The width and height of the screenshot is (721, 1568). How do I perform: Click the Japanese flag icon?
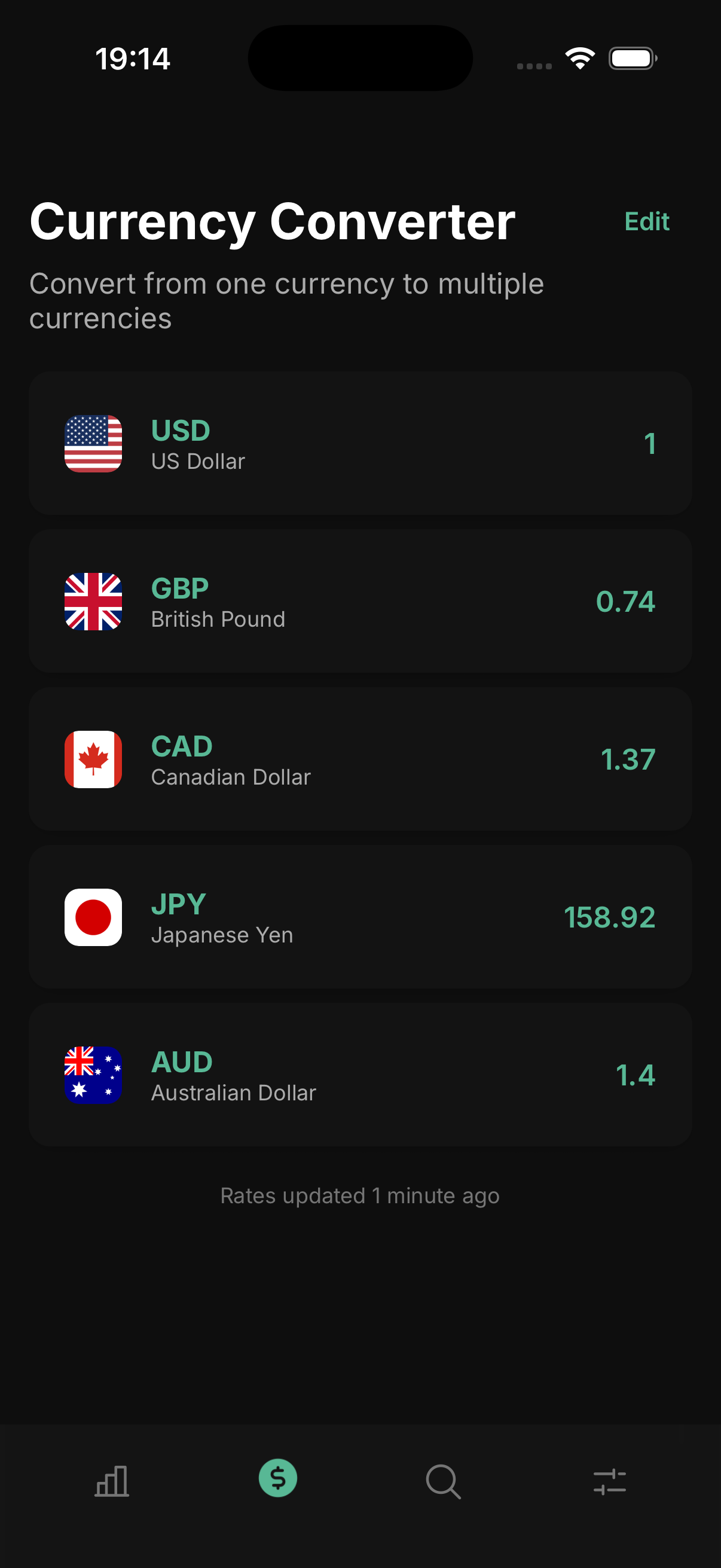coord(94,917)
